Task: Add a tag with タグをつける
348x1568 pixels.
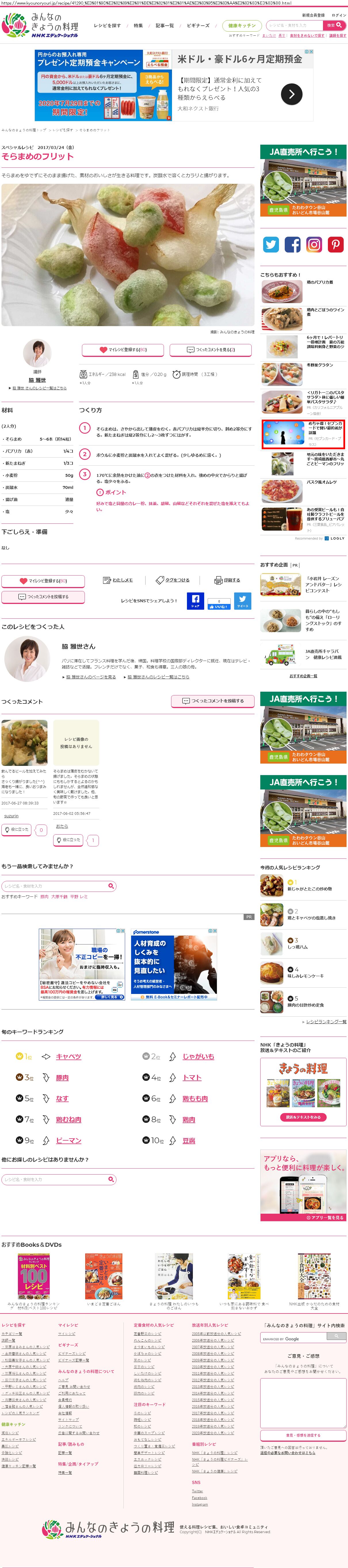Action: [173, 580]
